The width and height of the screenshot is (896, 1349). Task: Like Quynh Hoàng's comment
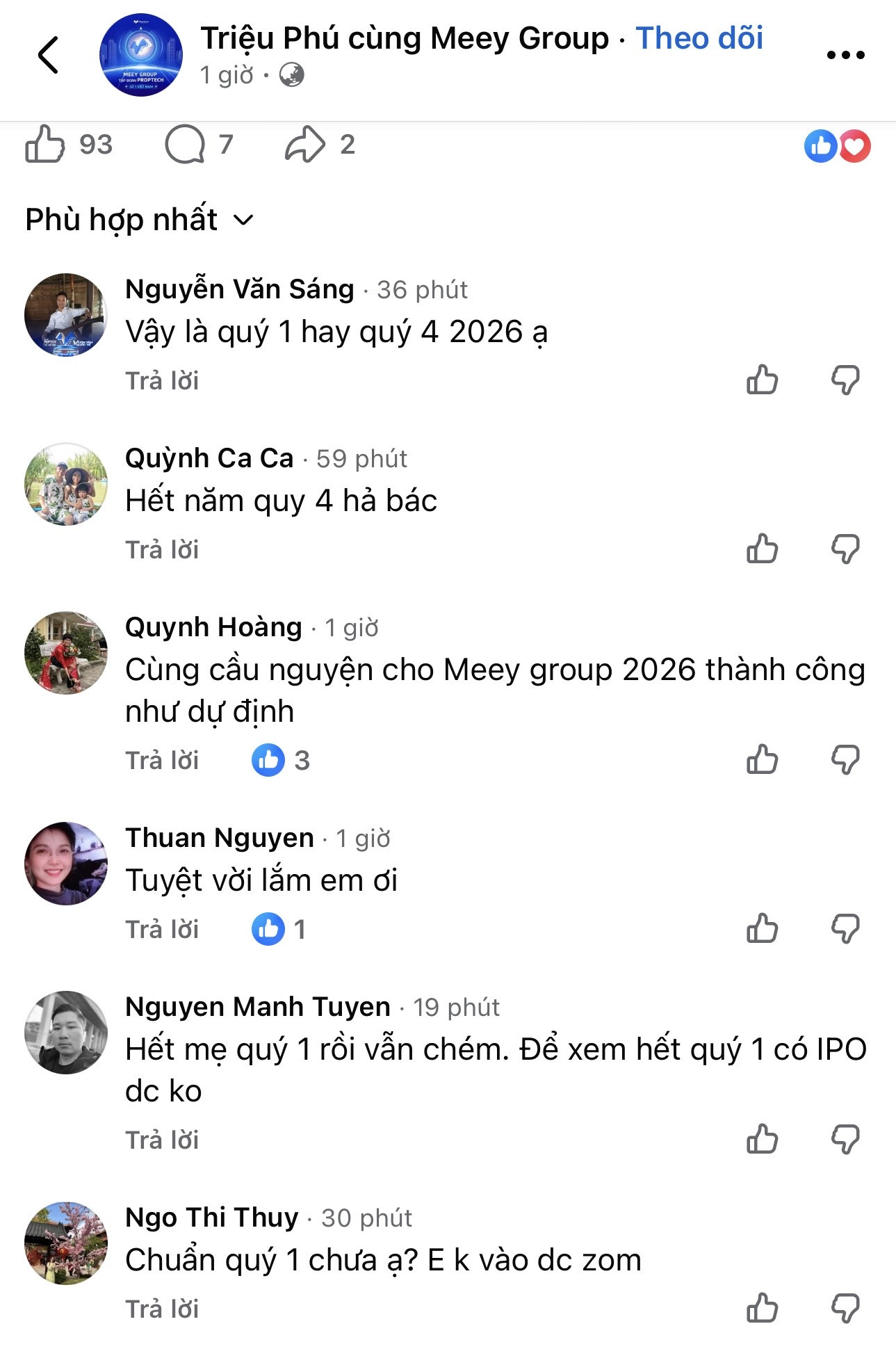pos(762,759)
